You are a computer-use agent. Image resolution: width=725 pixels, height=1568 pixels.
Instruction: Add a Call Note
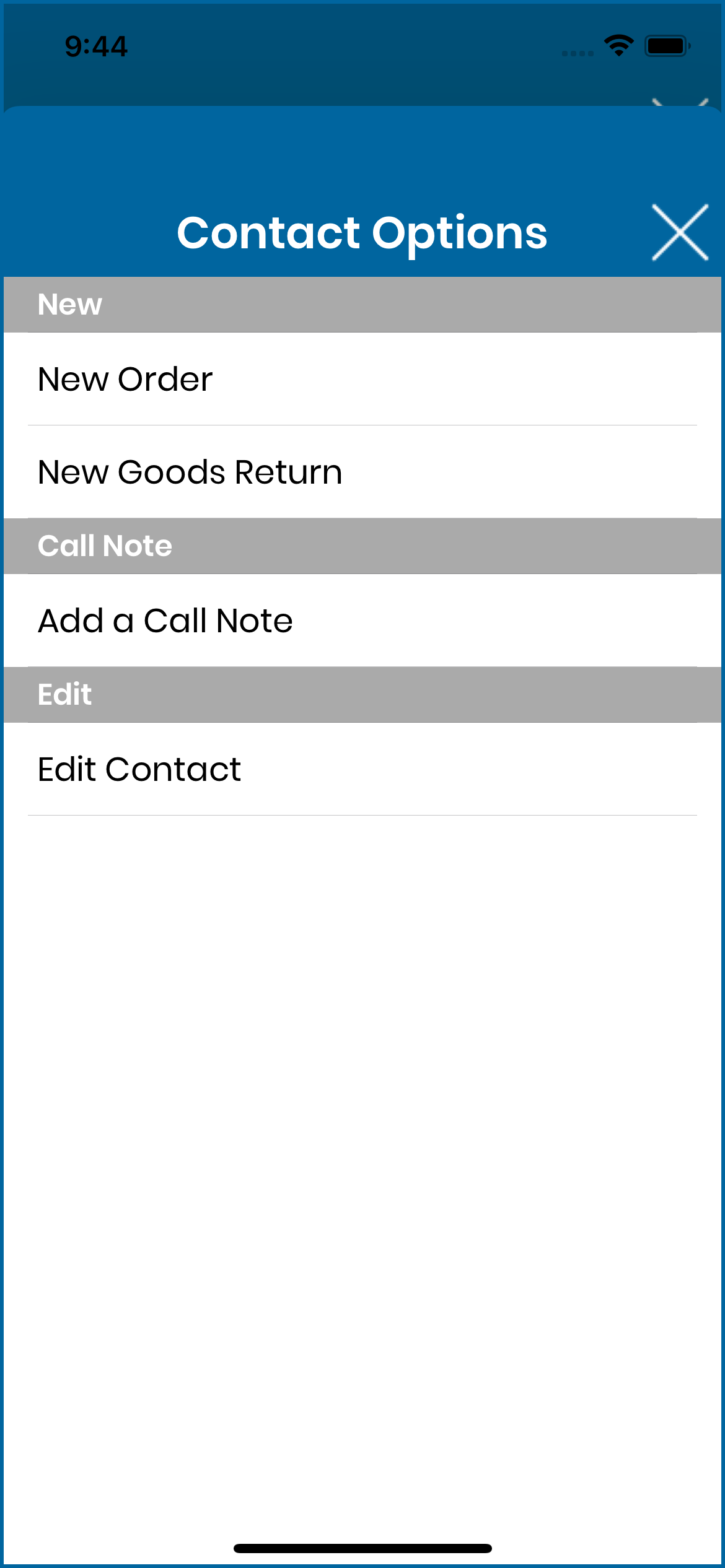362,621
